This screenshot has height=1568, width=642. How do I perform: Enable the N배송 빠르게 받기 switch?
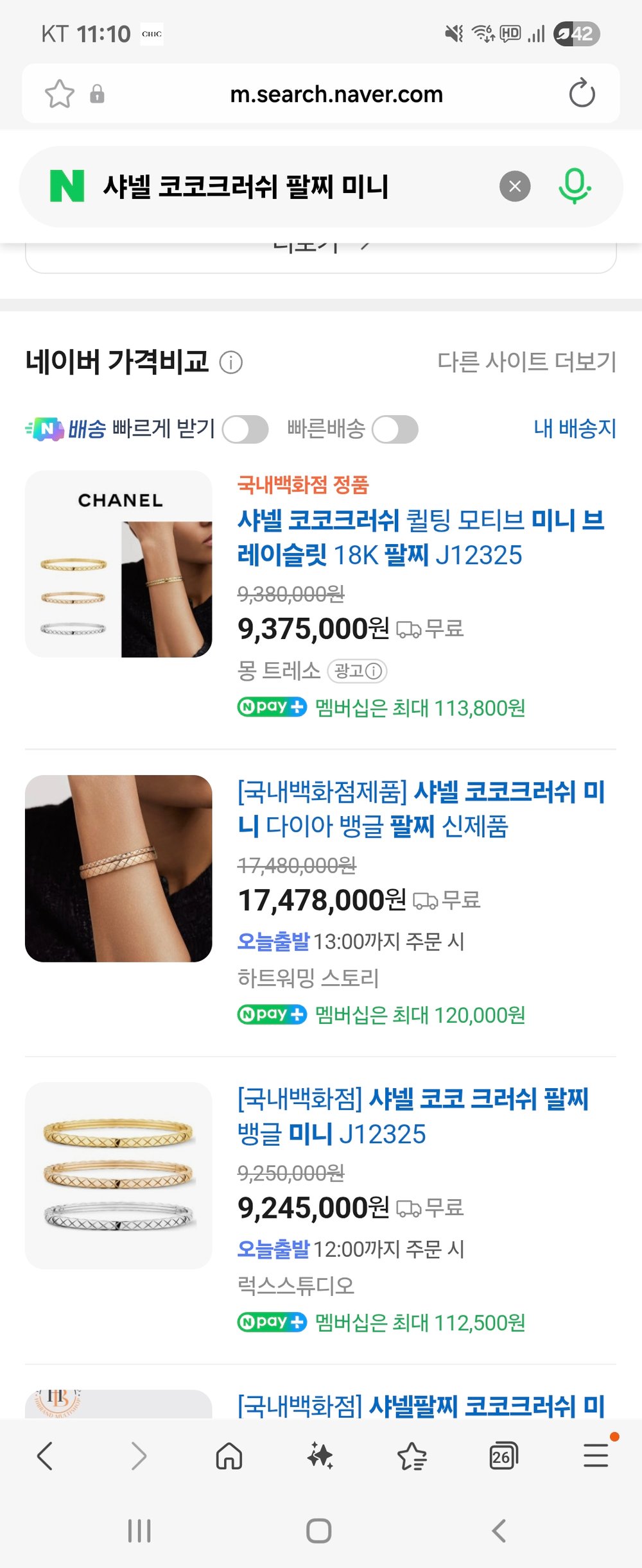[x=245, y=429]
